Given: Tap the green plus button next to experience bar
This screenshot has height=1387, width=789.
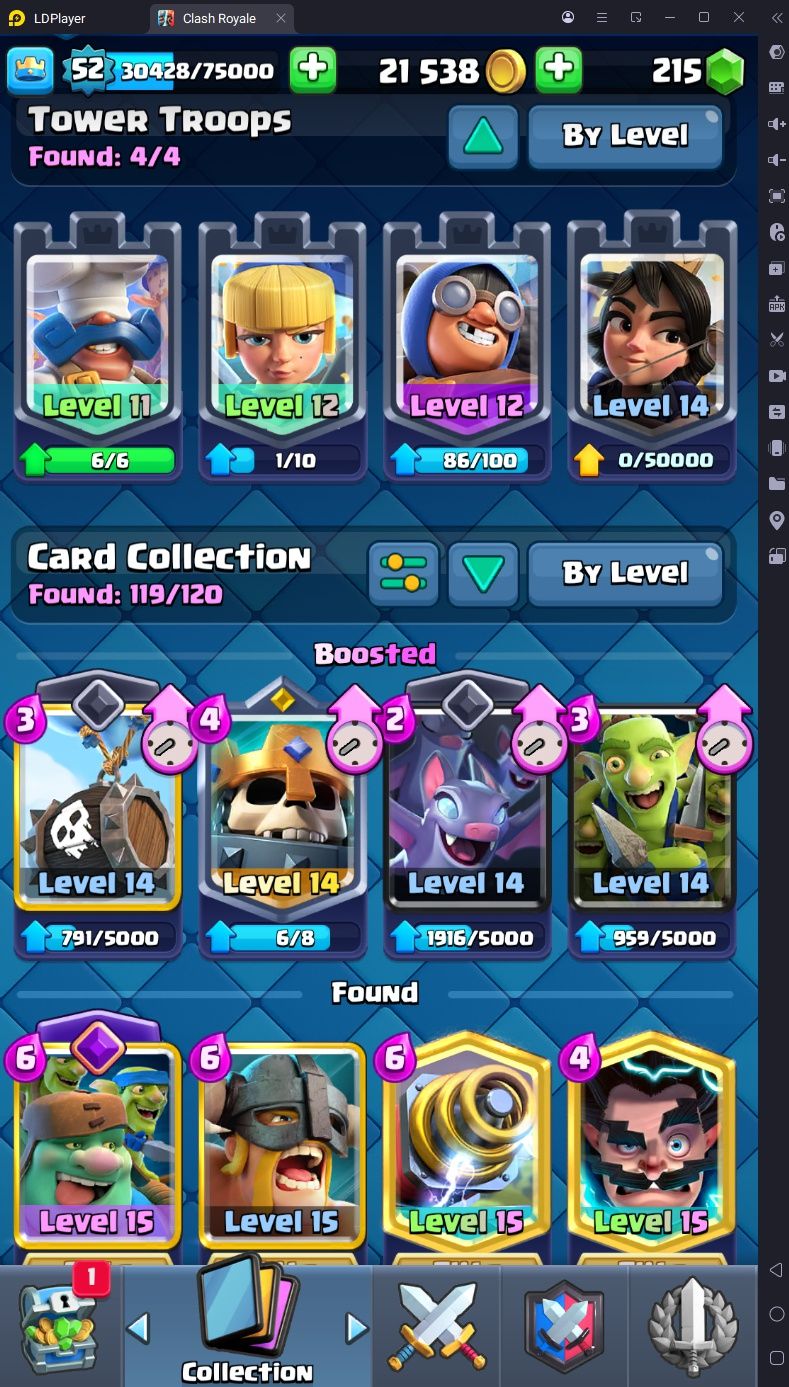Looking at the screenshot, I should click(313, 69).
